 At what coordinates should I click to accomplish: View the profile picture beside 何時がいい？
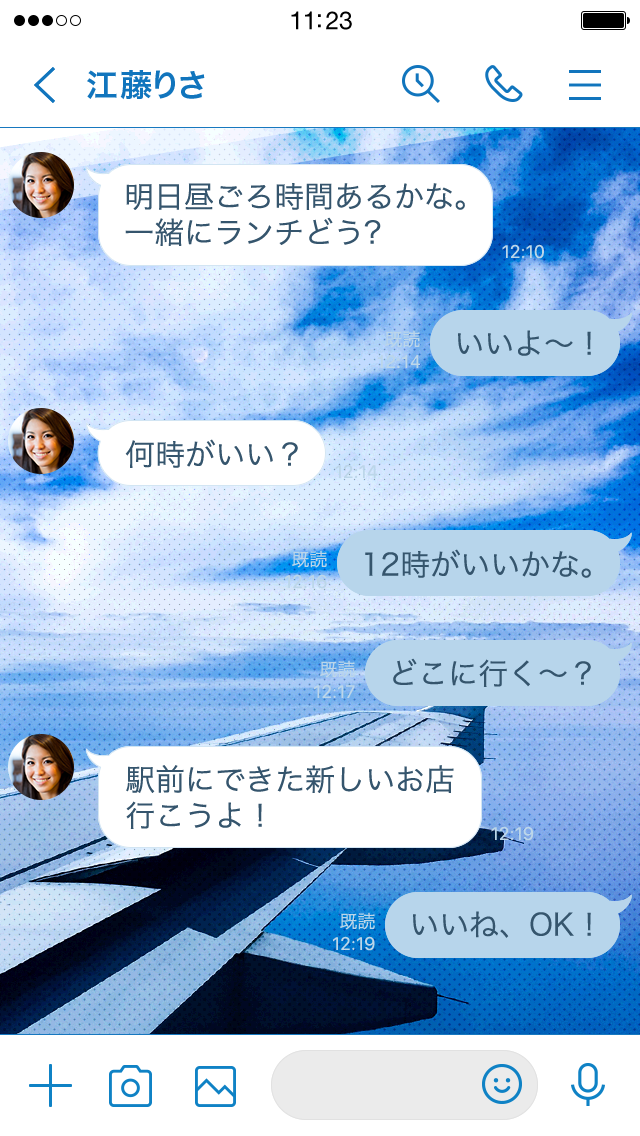click(x=42, y=440)
